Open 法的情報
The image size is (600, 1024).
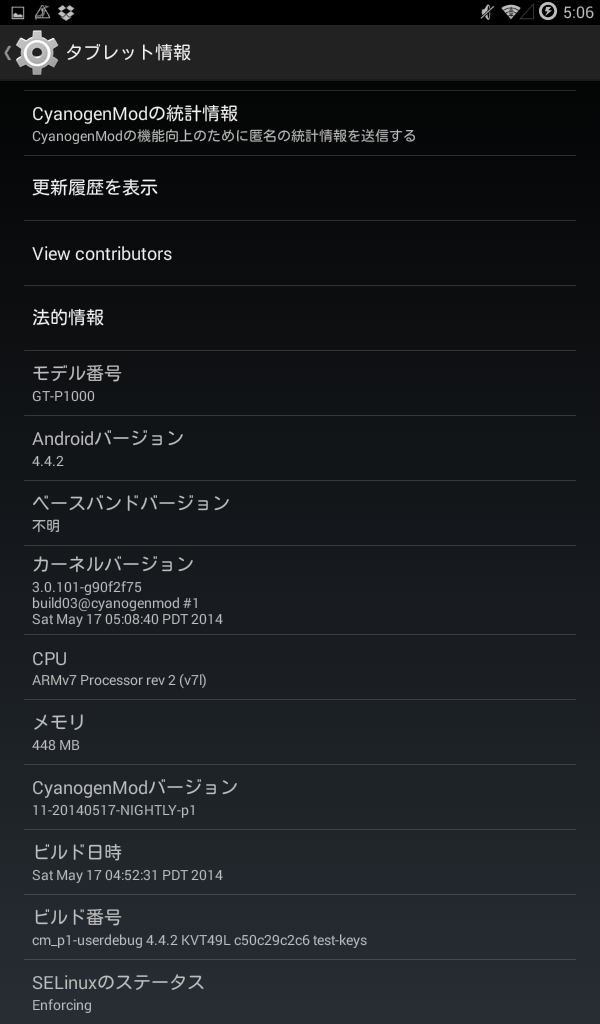(x=300, y=318)
